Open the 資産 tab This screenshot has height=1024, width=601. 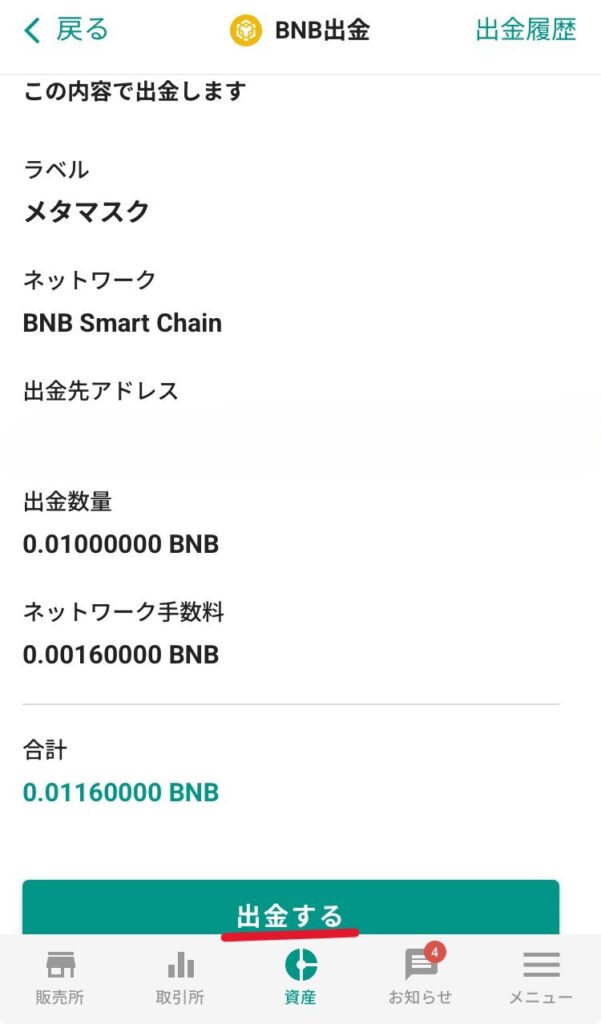click(x=300, y=977)
